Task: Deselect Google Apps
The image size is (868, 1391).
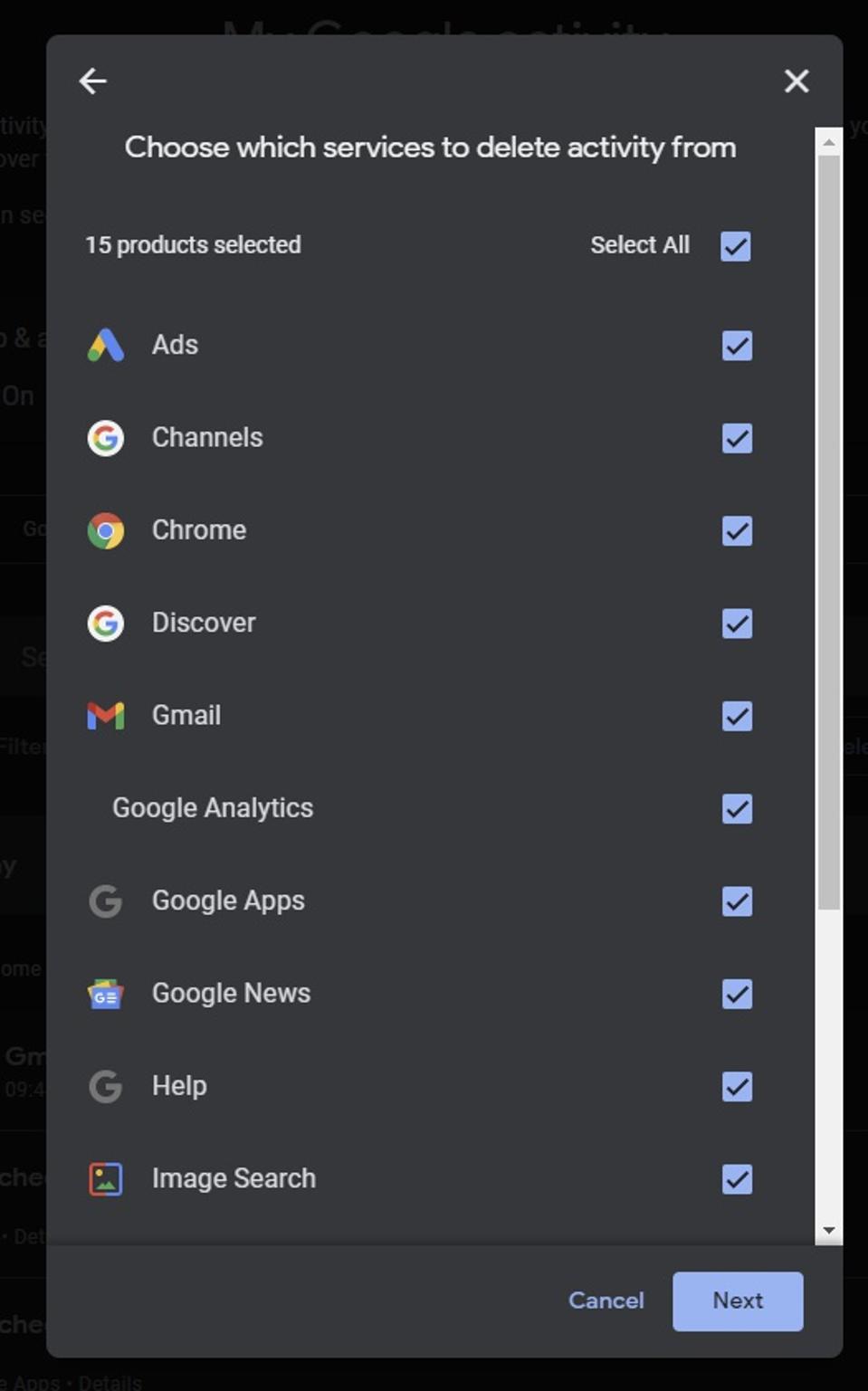Action: 737,901
